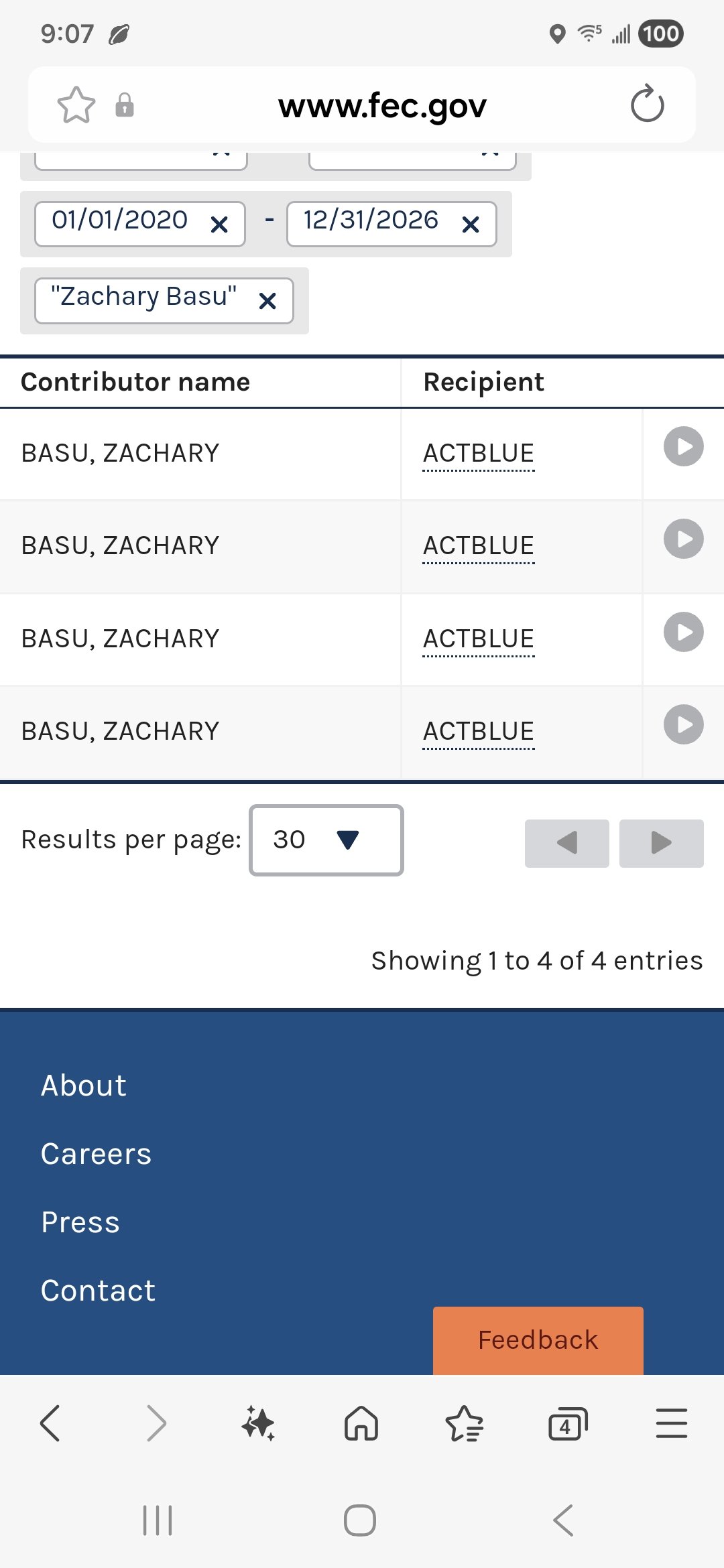Open the Careers footer link
This screenshot has height=1568, width=724.
coord(96,1154)
